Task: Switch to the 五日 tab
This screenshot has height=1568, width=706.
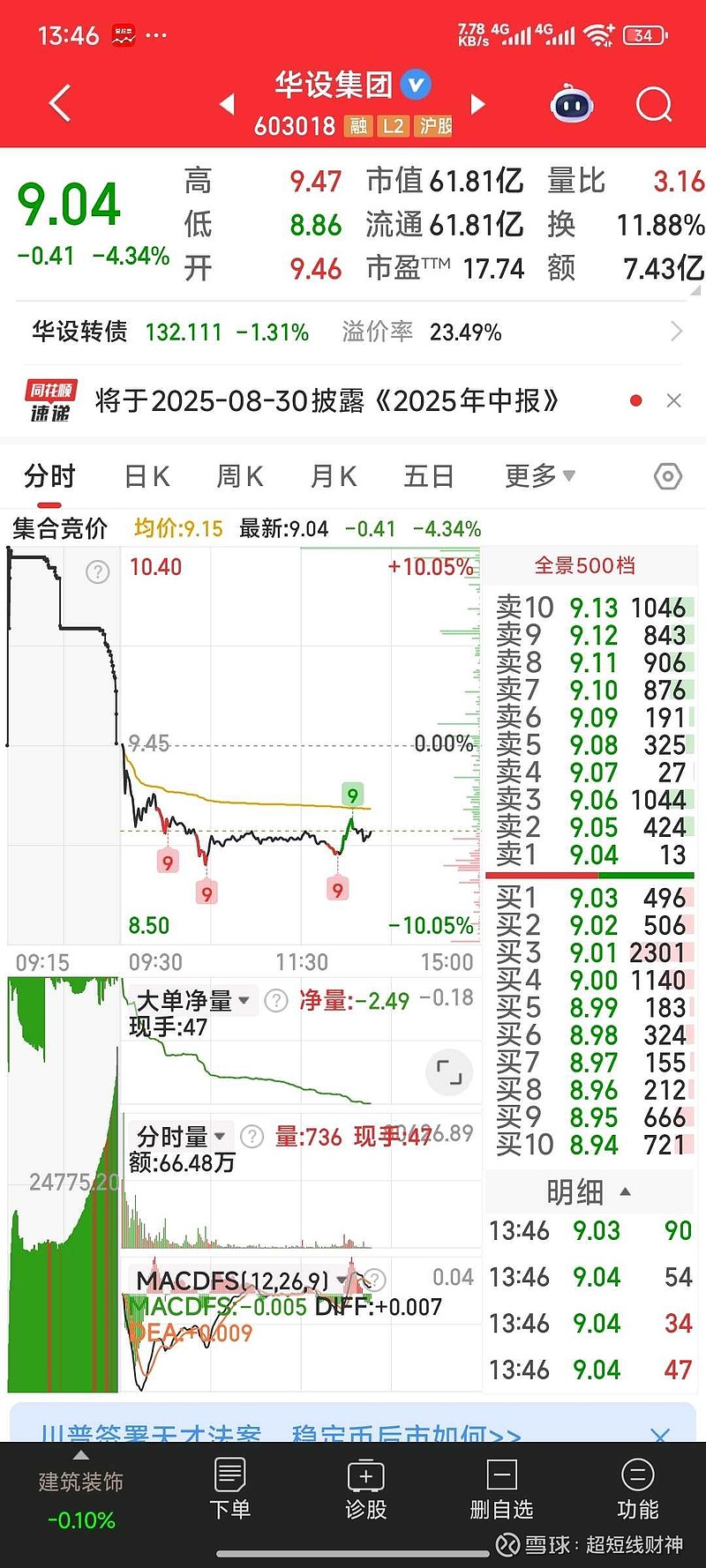Action: (429, 476)
